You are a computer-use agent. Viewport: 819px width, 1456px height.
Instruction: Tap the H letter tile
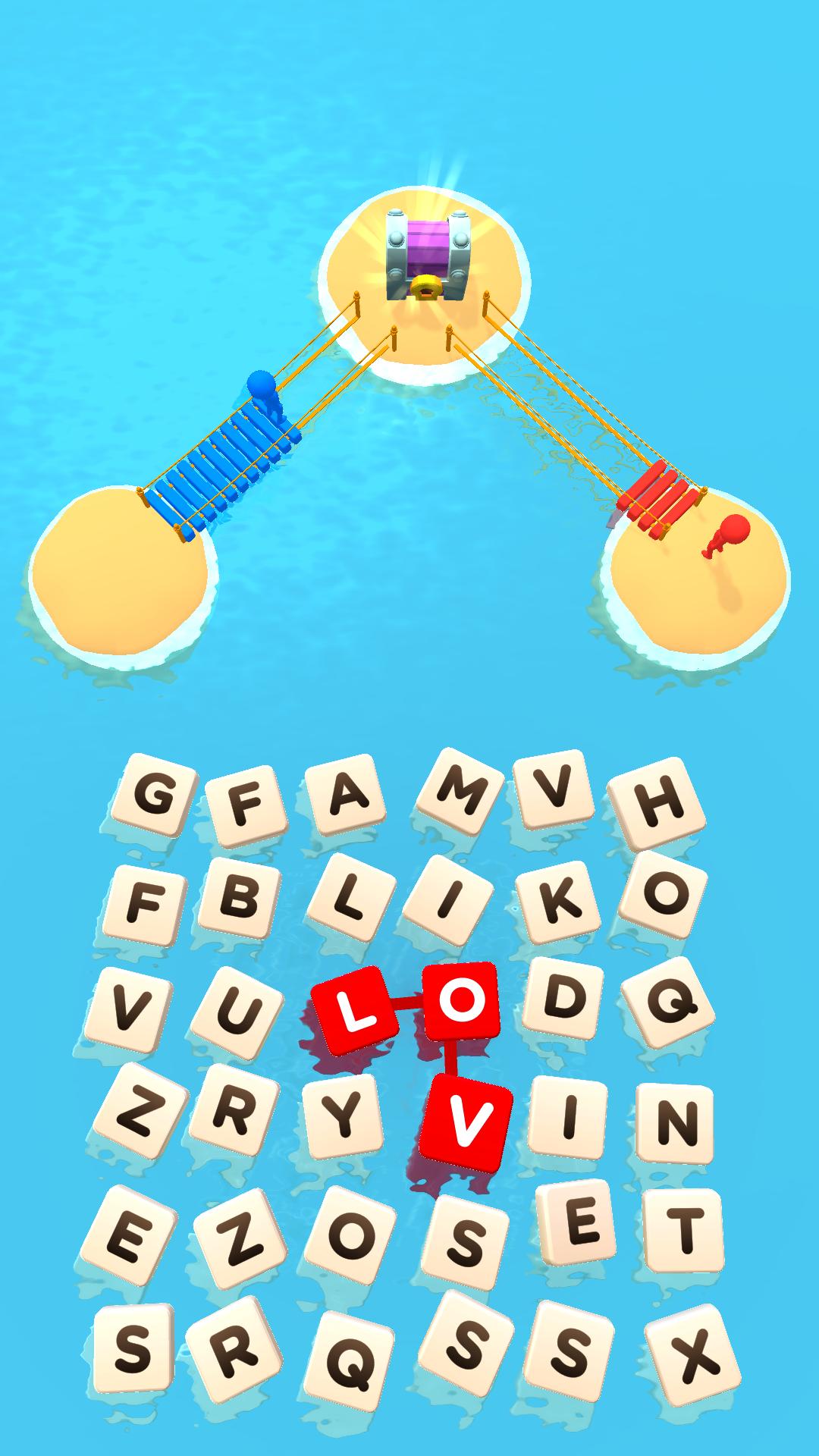click(657, 802)
